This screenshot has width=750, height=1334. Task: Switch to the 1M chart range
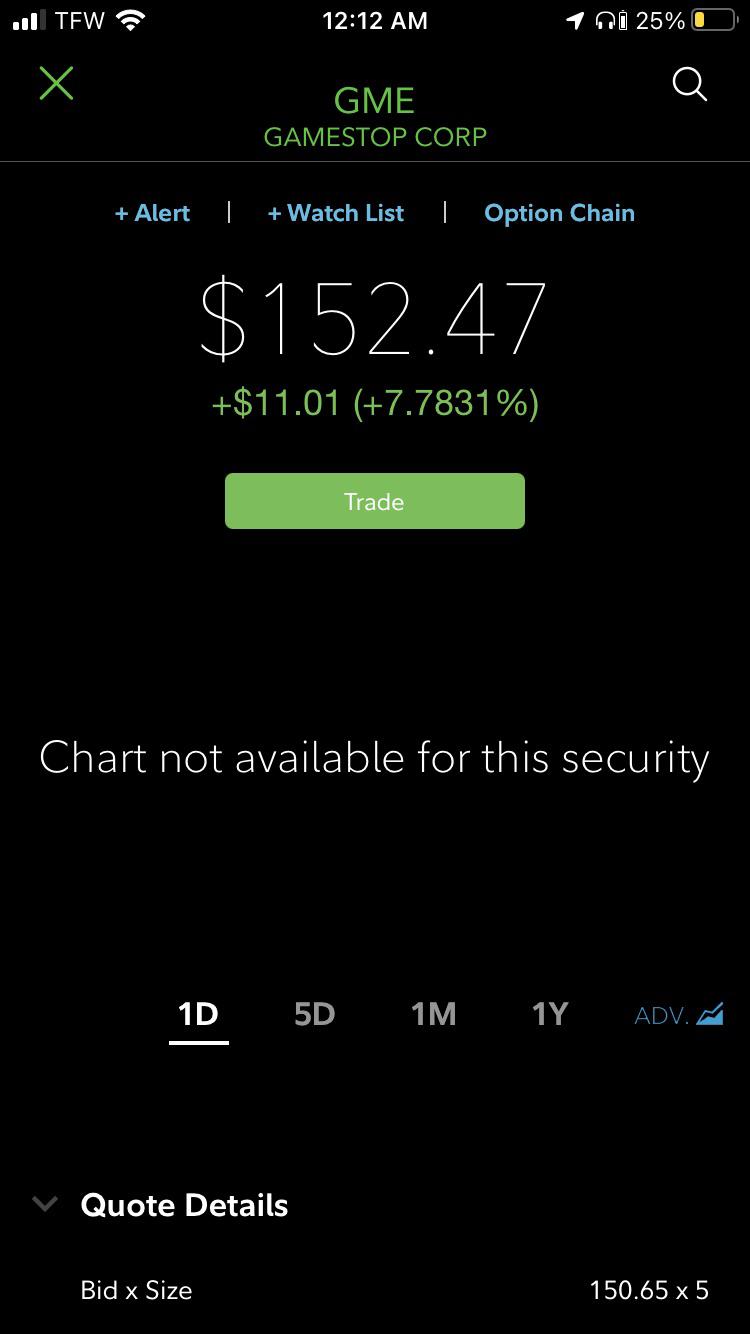pos(433,1014)
